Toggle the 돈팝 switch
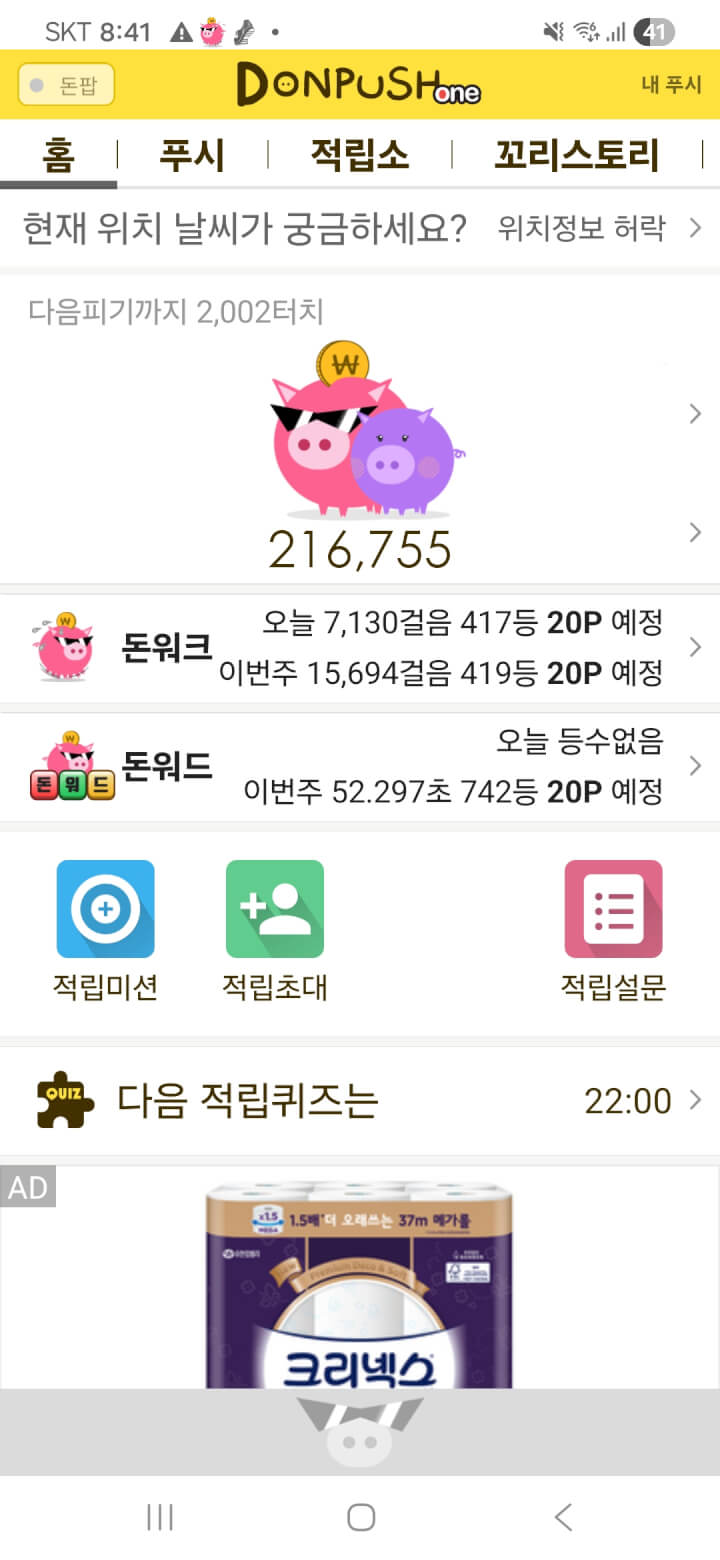 [66, 85]
